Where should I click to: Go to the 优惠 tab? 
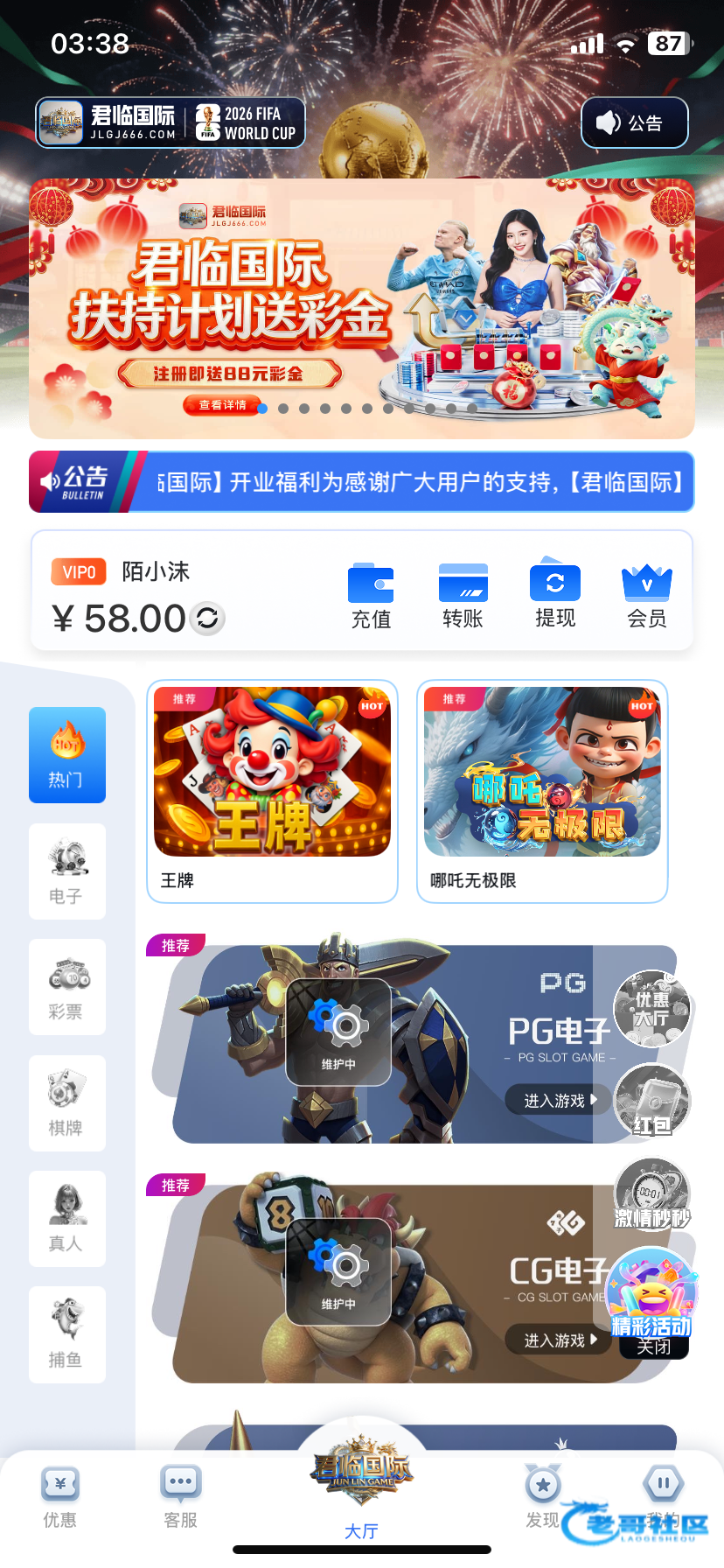click(60, 1497)
